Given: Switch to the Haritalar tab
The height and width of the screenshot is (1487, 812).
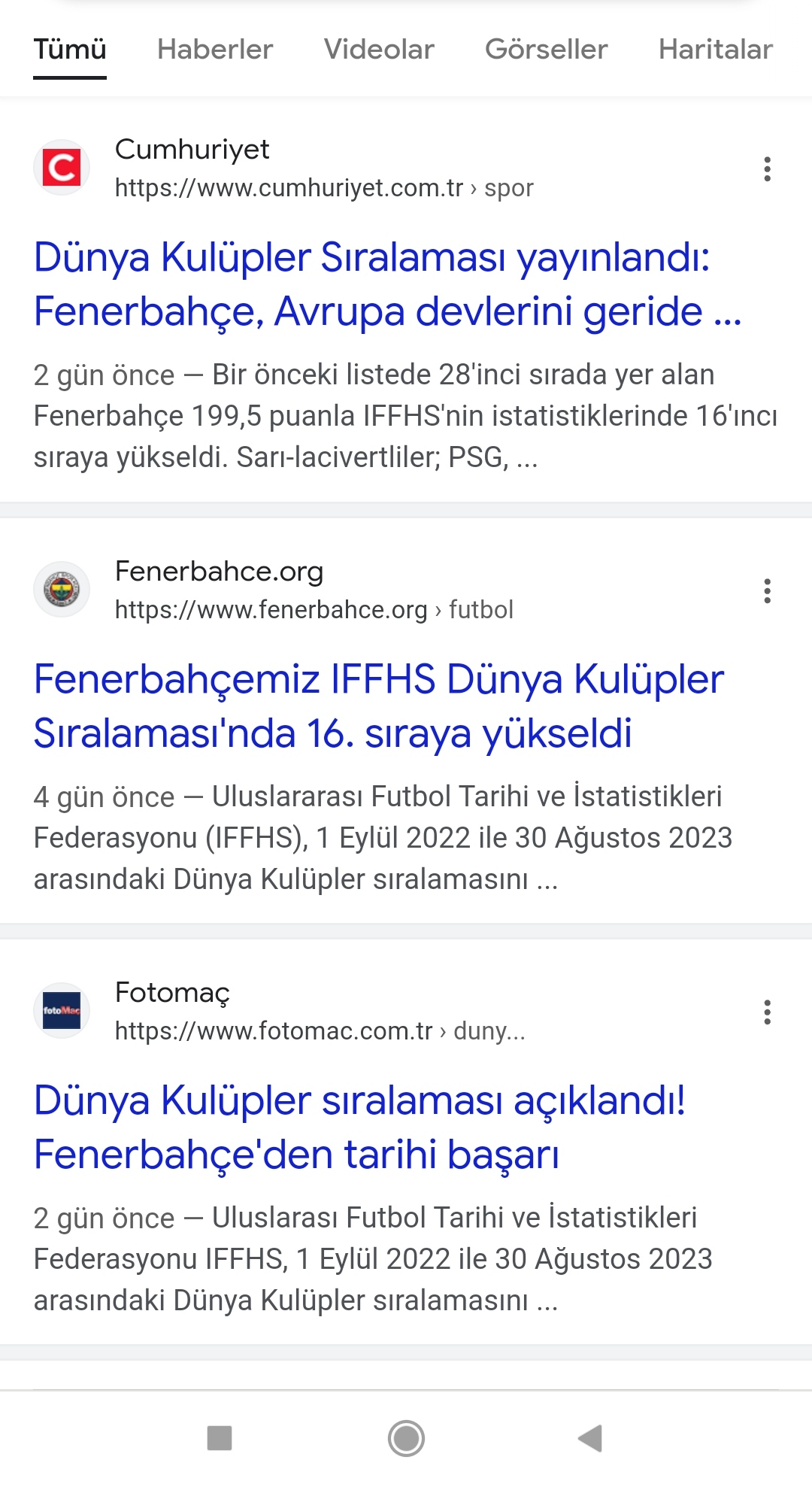Looking at the screenshot, I should (716, 50).
